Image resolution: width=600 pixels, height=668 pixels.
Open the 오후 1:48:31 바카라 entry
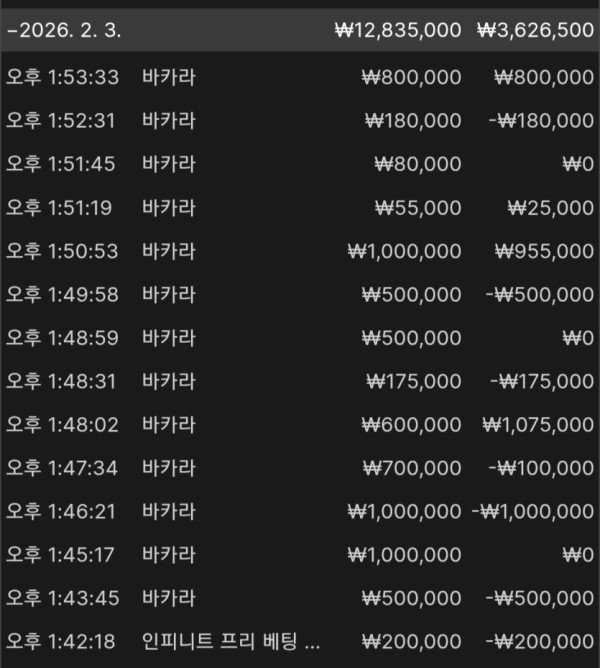point(300,381)
